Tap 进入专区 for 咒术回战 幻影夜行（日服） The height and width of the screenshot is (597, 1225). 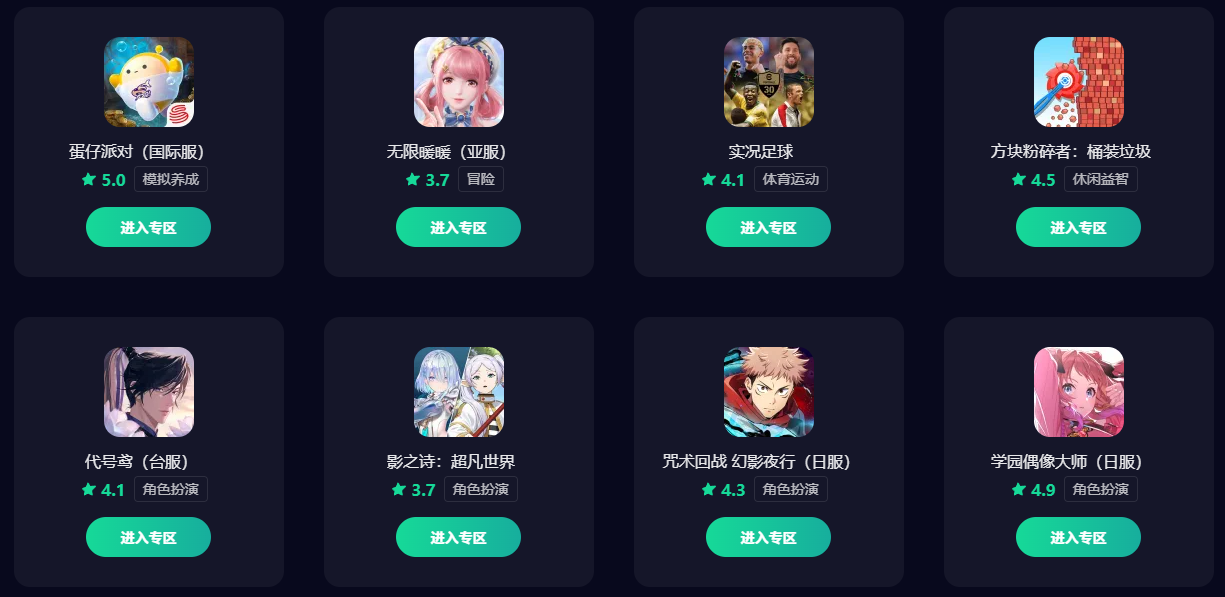(x=768, y=537)
